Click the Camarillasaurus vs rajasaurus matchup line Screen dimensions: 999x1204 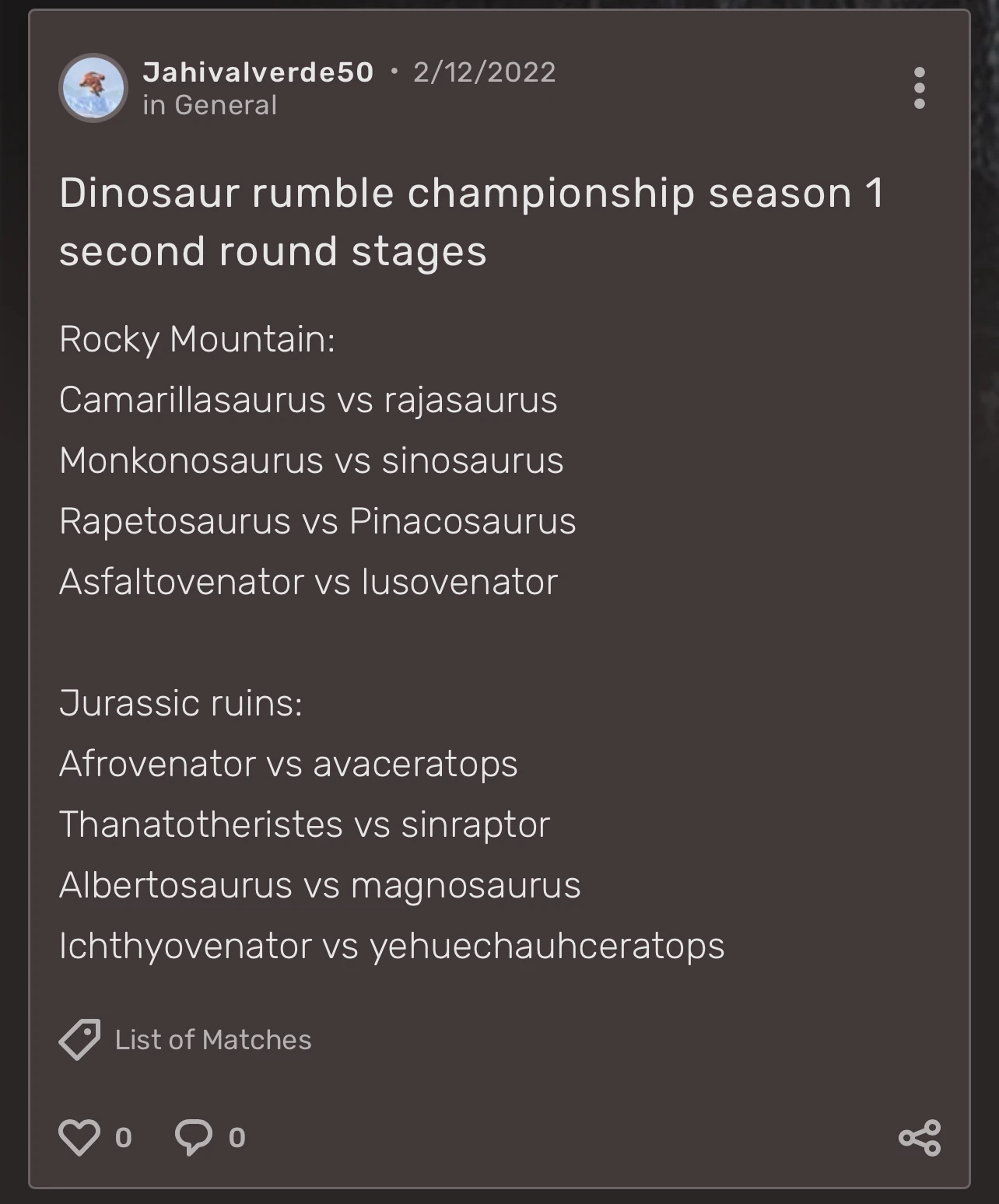click(309, 401)
